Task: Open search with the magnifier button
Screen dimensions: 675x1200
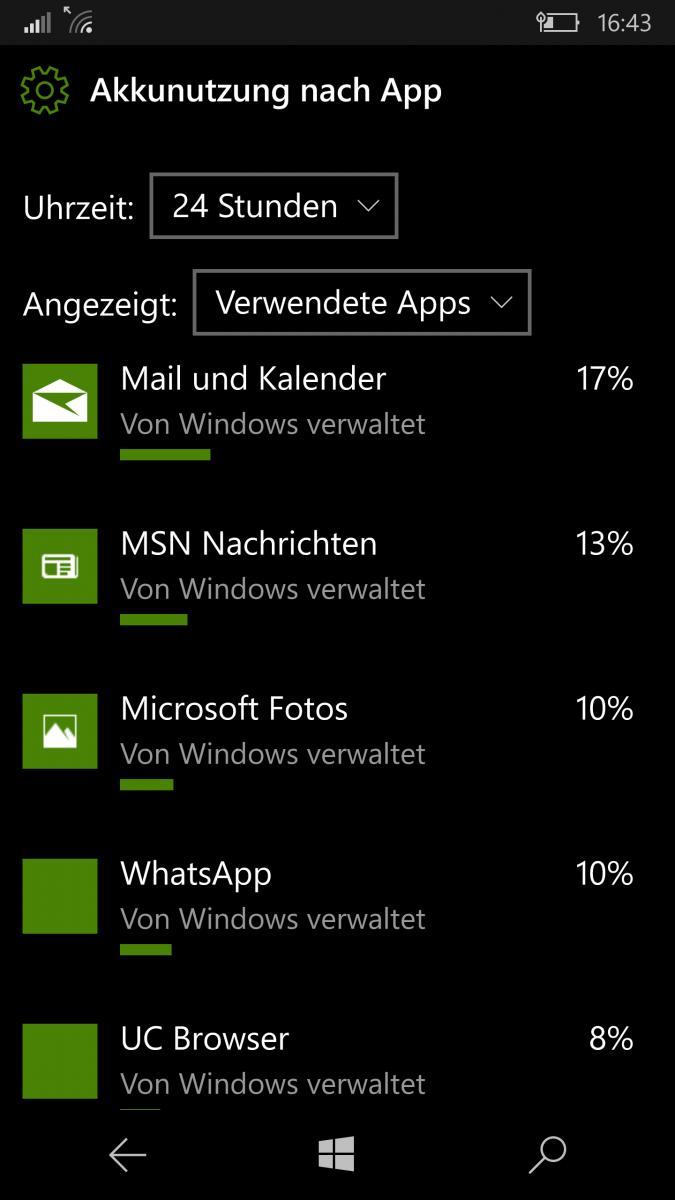Action: click(548, 1155)
